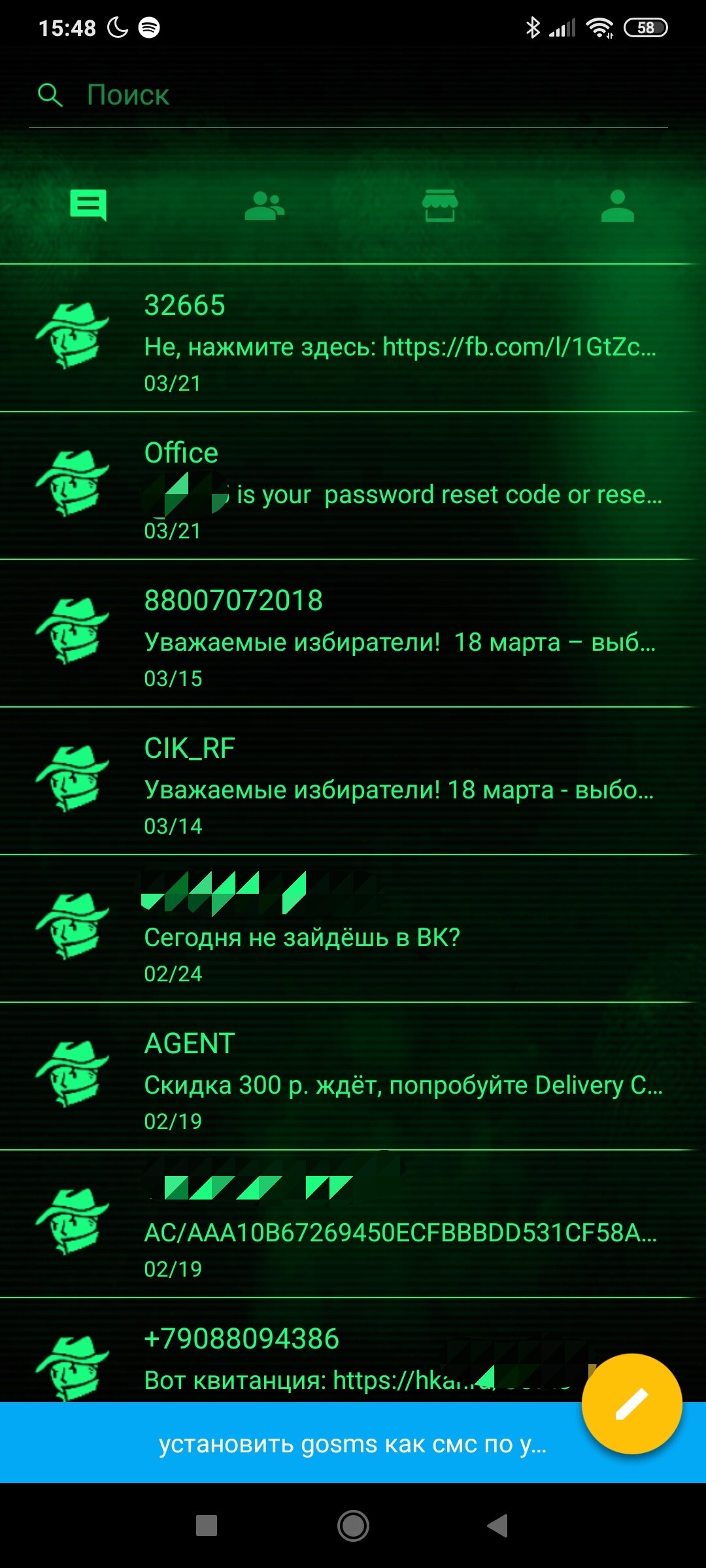Image resolution: width=706 pixels, height=1568 pixels.
Task: Open the thread from 88007072018
Action: (353, 634)
